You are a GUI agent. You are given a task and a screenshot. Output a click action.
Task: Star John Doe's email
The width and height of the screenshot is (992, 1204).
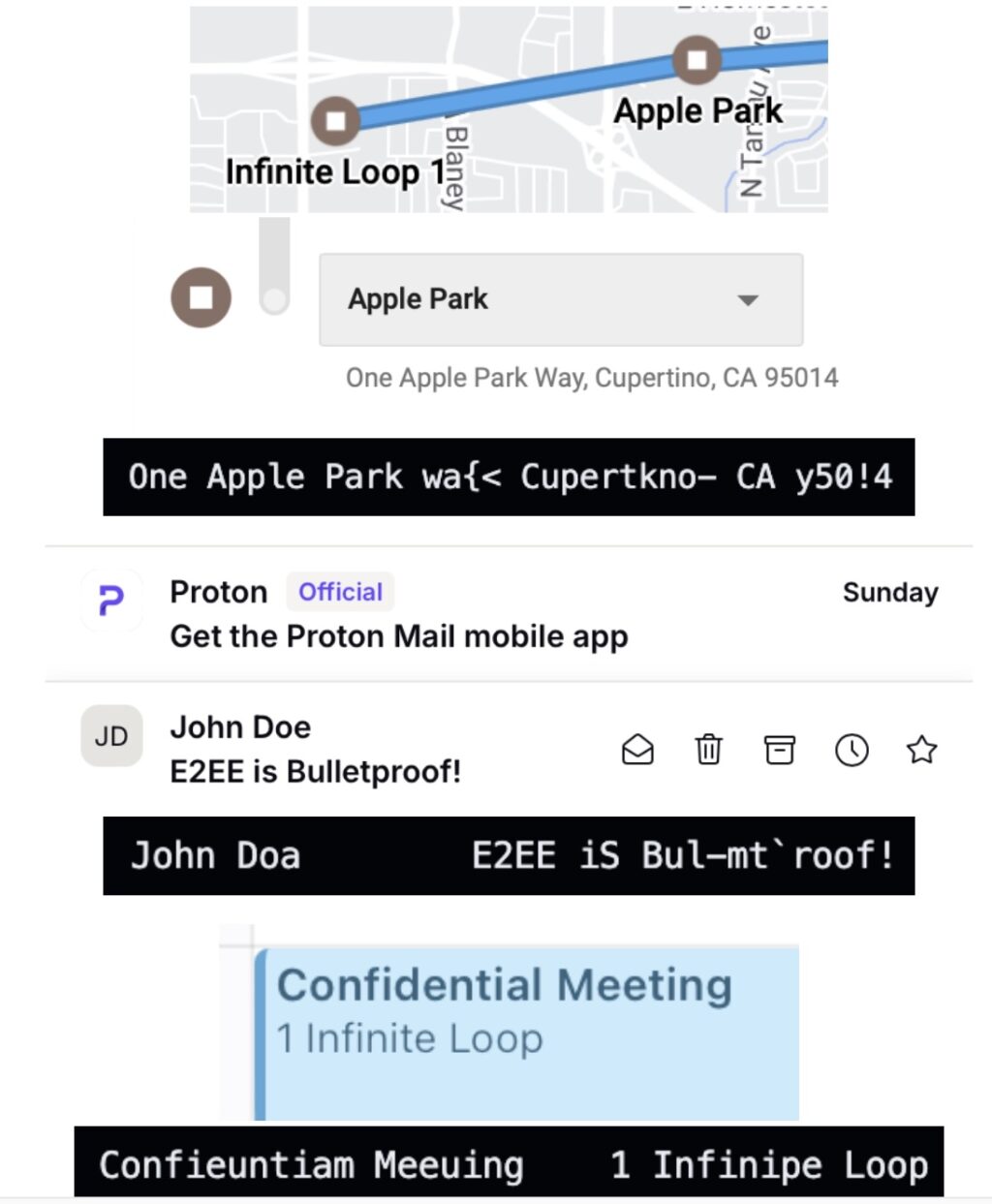pos(922,750)
